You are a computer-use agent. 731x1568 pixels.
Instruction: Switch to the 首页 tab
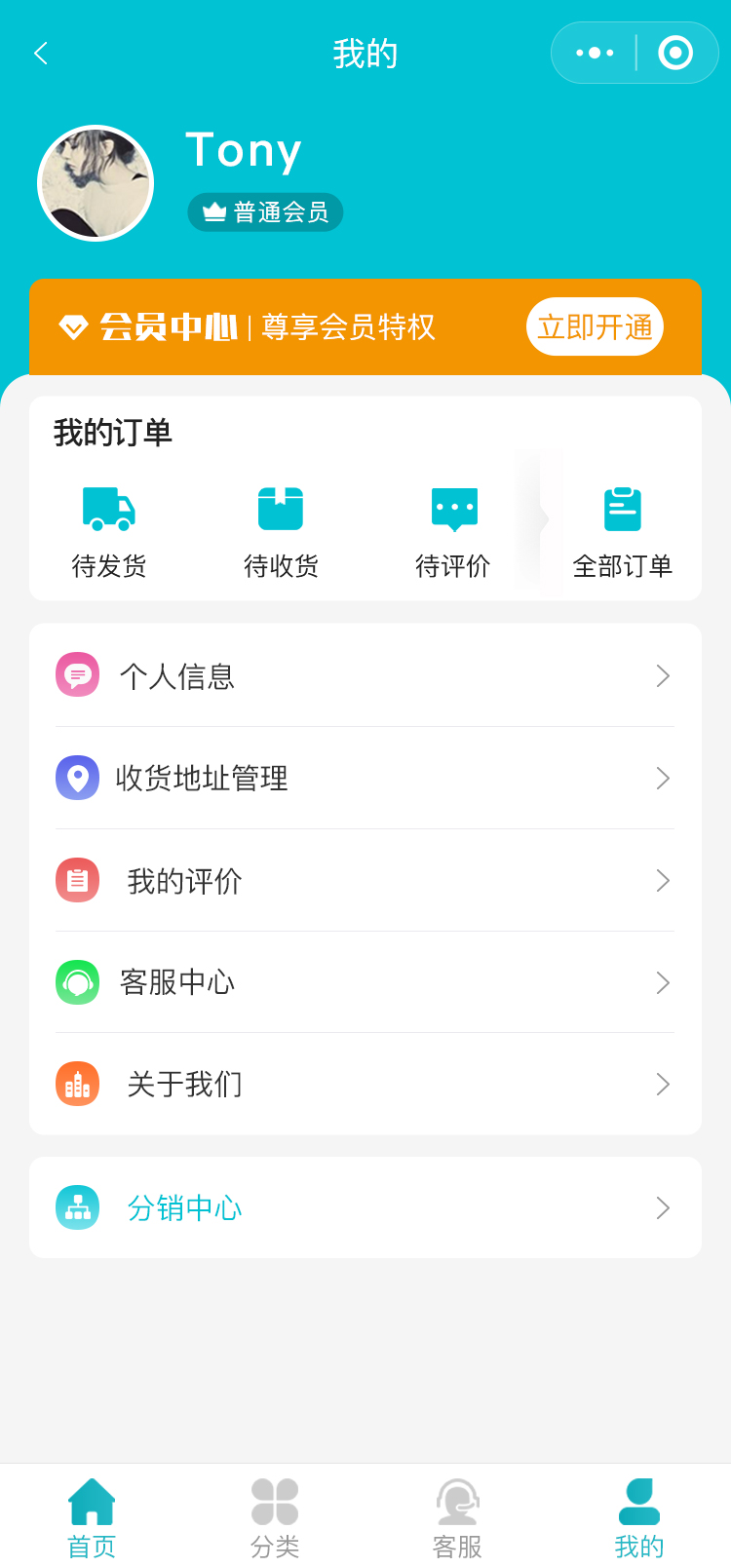tap(92, 1517)
